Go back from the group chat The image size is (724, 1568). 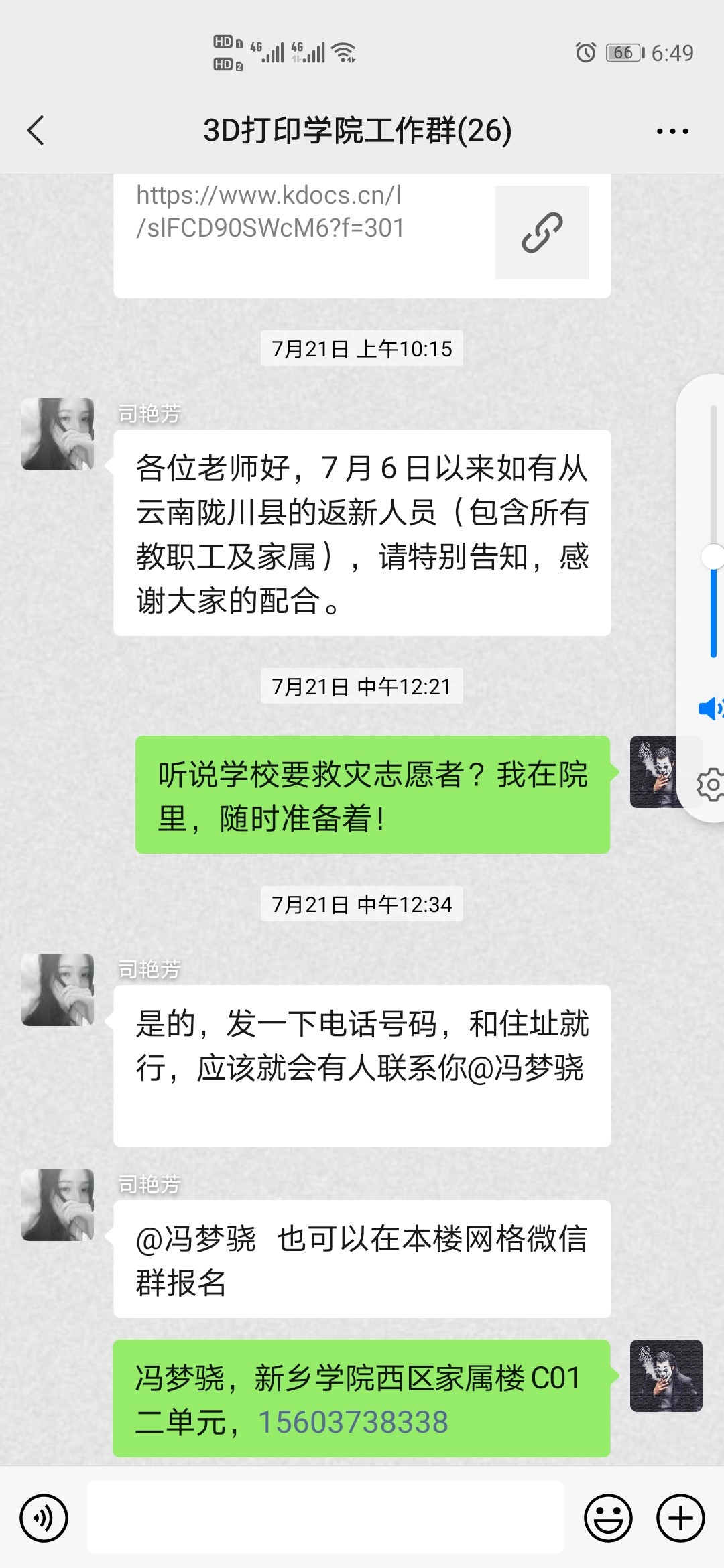pos(36,130)
